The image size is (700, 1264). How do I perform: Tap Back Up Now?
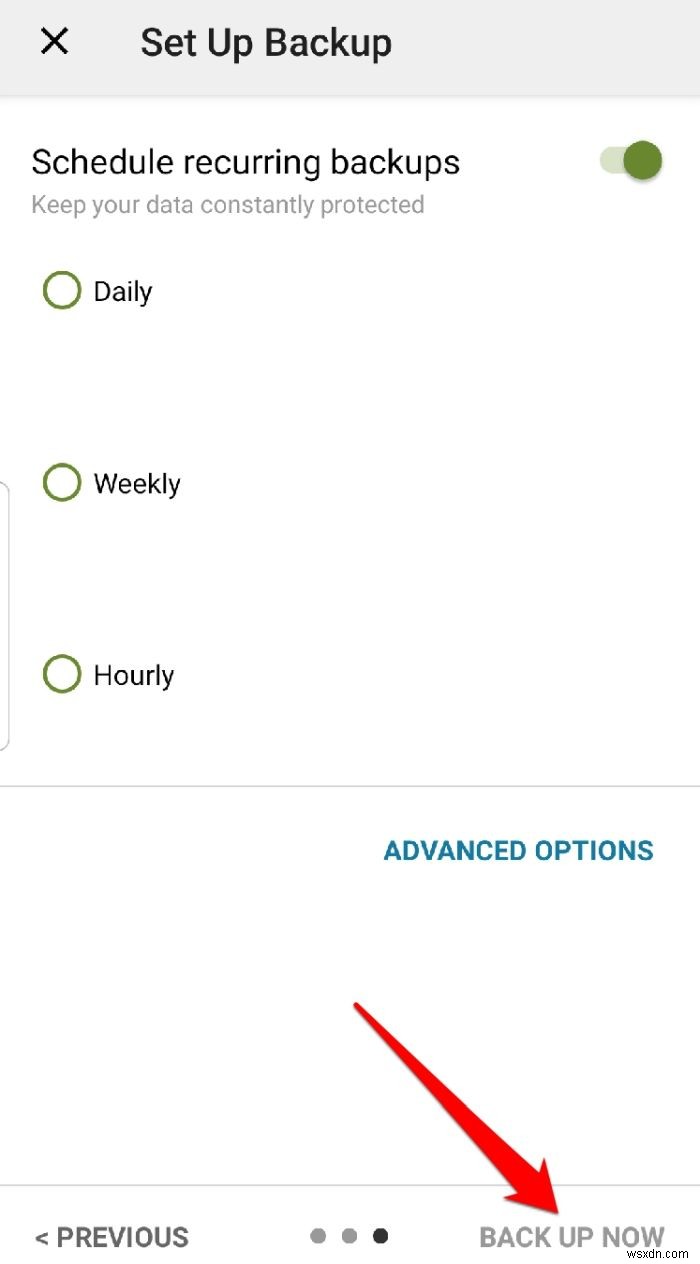coord(572,1237)
